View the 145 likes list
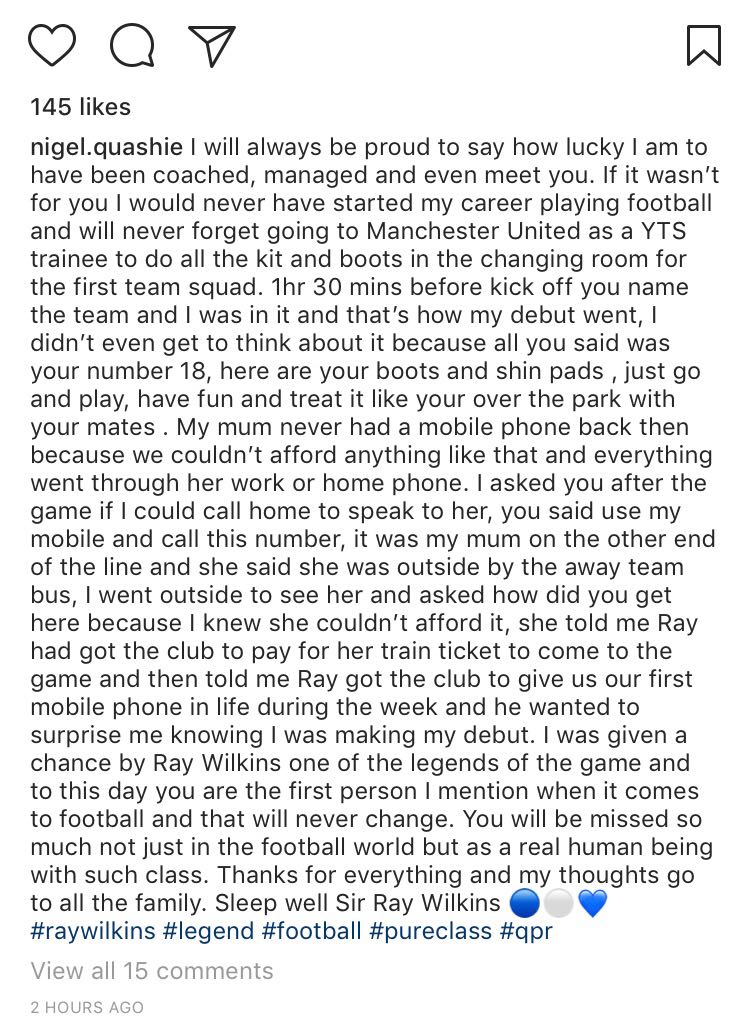750x1019 pixels. pos(81,106)
